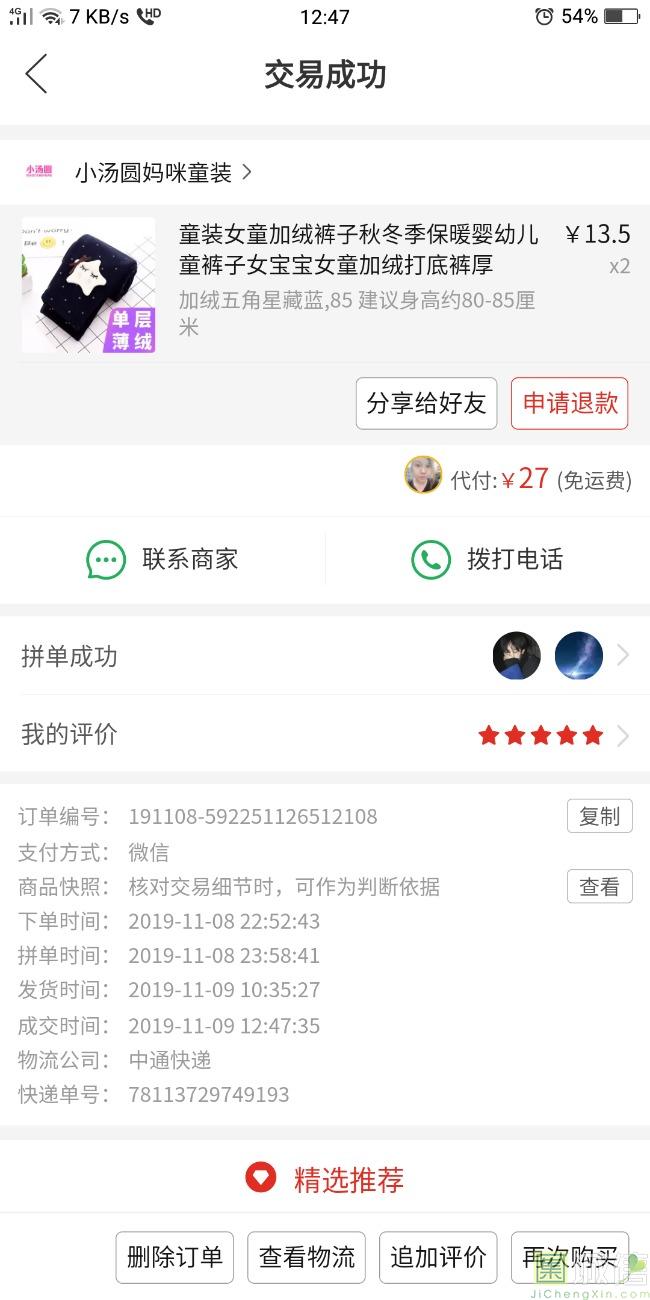Tap 申请退款 to request a refund
This screenshot has width=650, height=1300.
pos(570,403)
